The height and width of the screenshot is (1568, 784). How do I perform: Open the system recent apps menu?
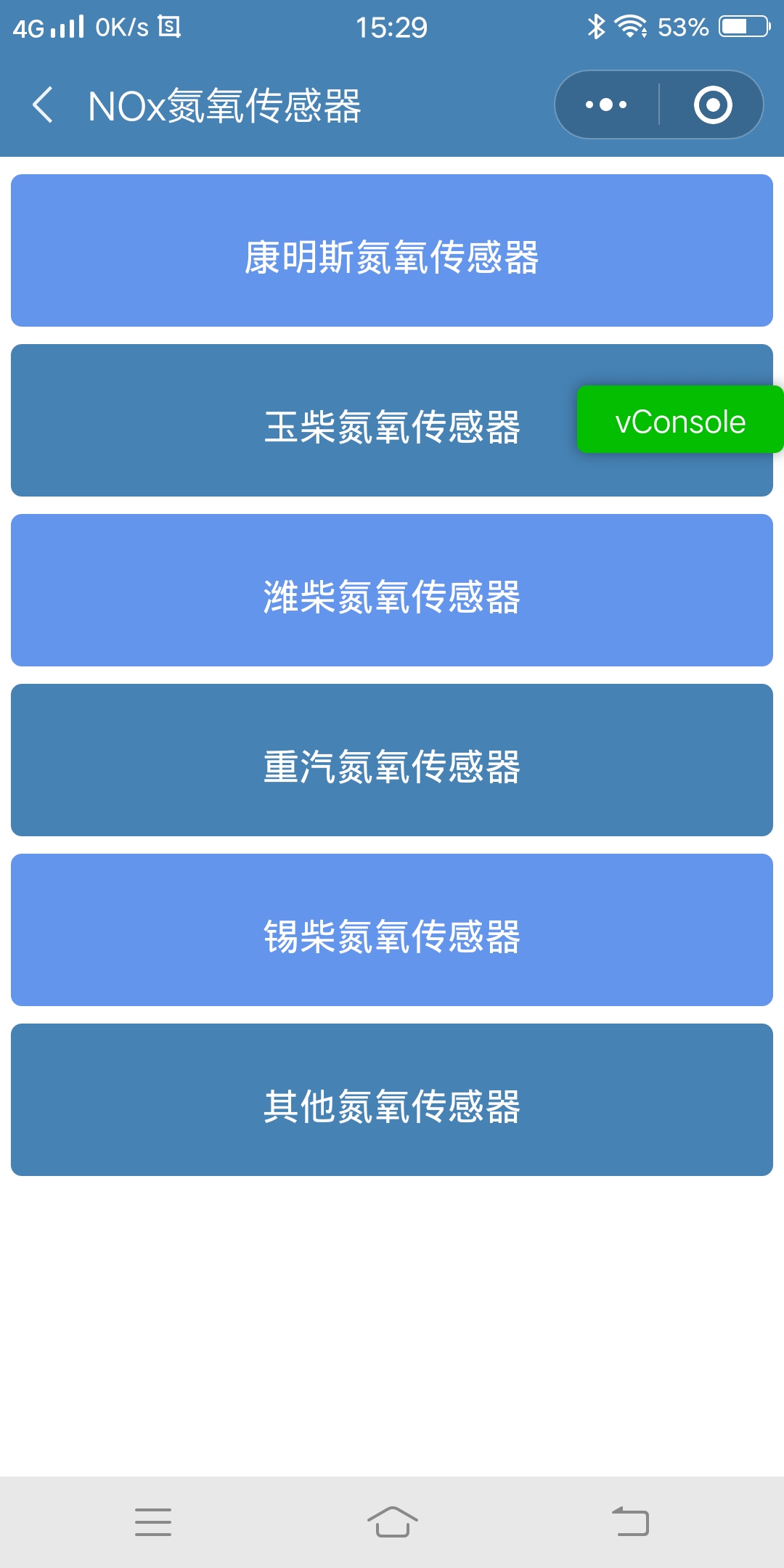click(153, 1522)
